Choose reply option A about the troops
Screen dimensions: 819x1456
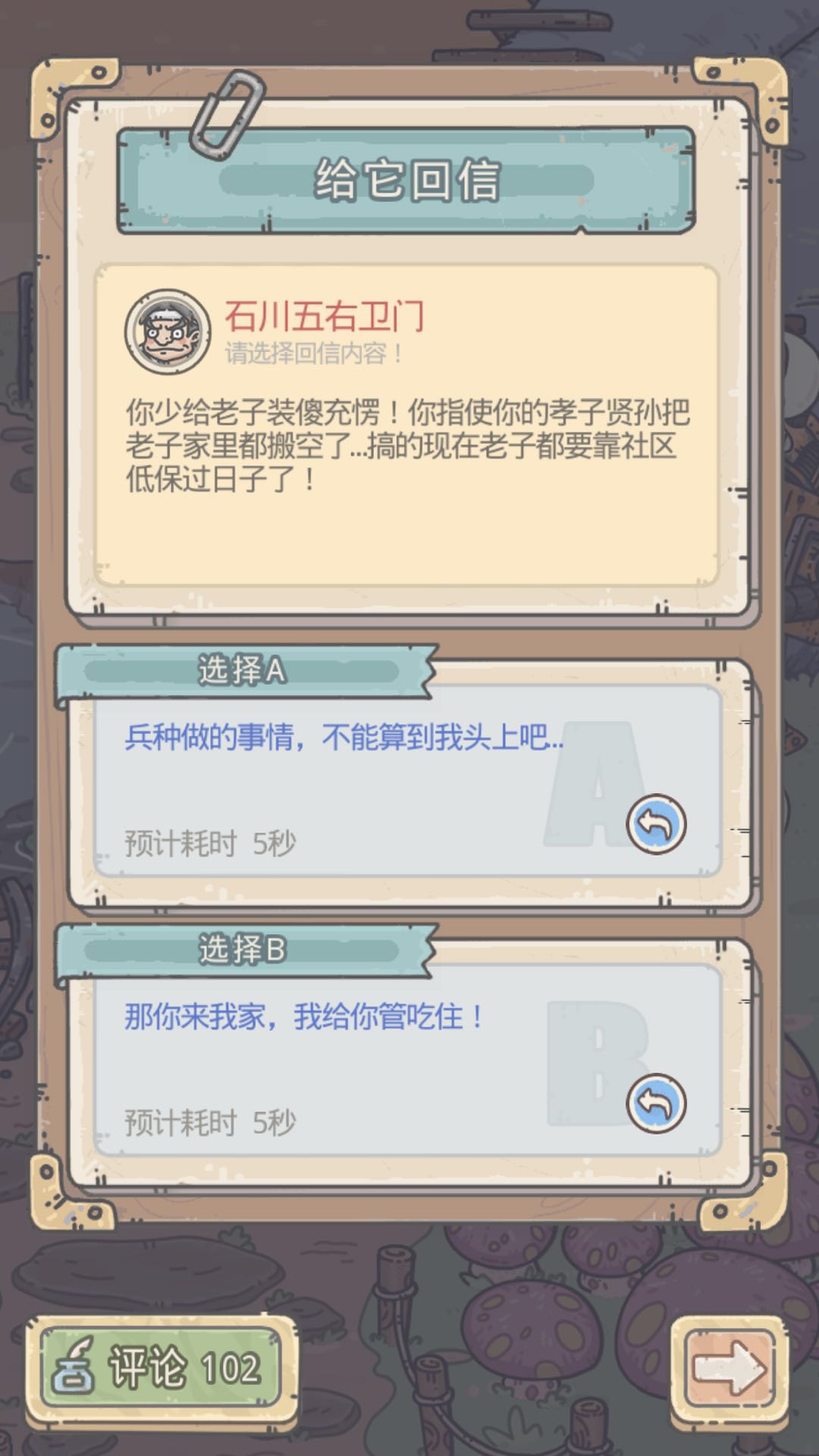[x=655, y=824]
